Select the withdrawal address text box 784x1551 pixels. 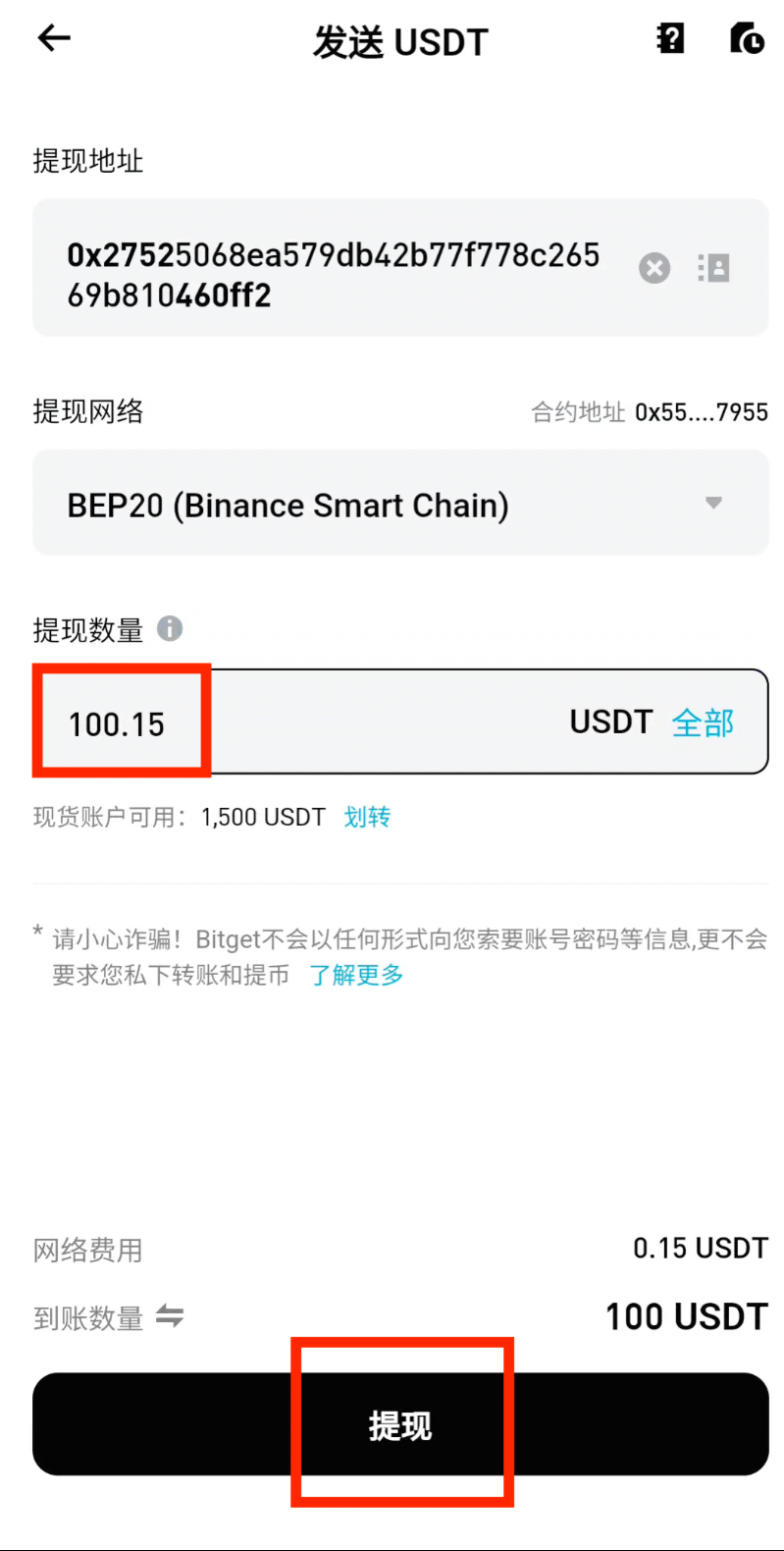coord(334,268)
